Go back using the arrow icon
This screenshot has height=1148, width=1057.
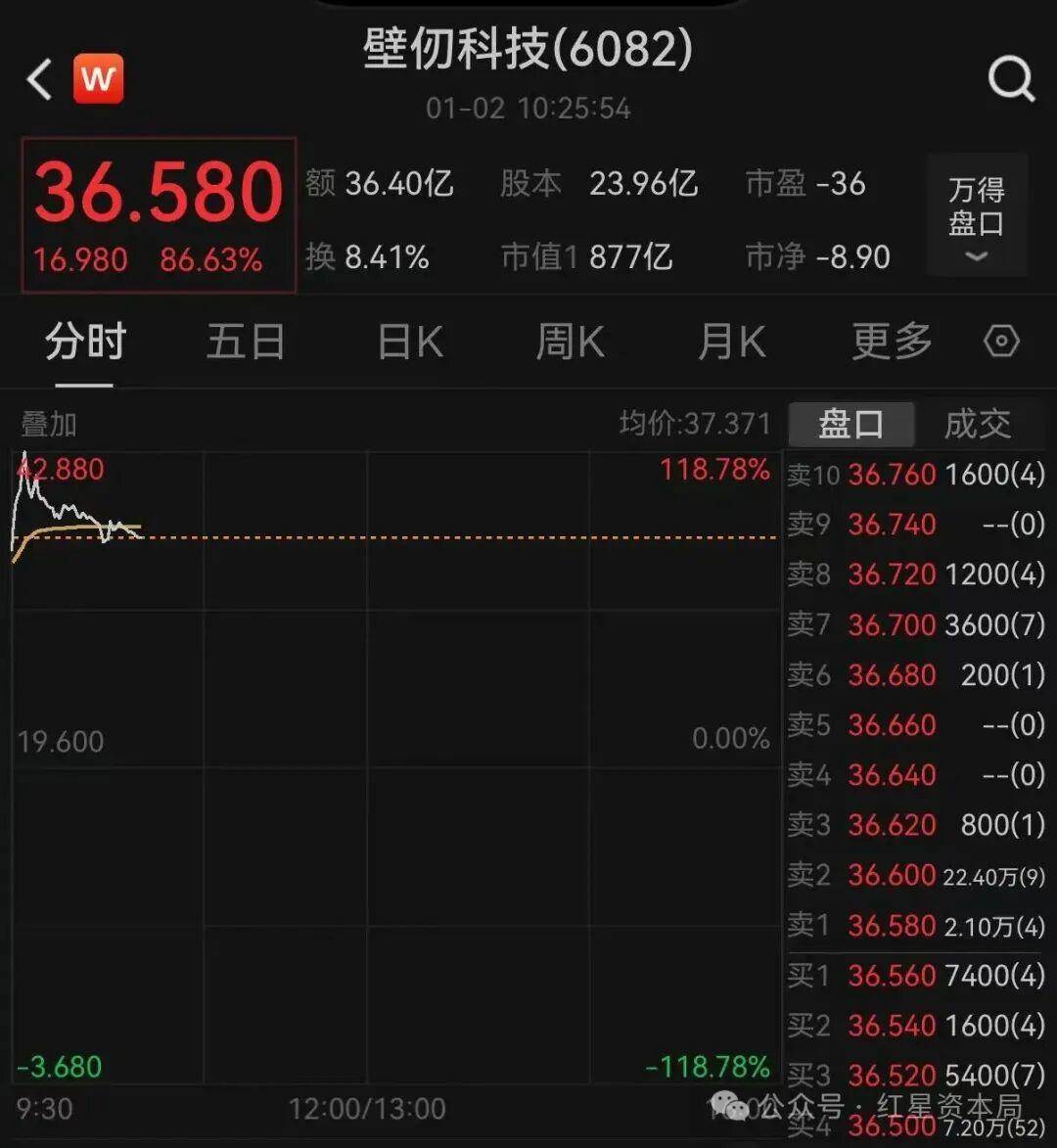[x=39, y=79]
